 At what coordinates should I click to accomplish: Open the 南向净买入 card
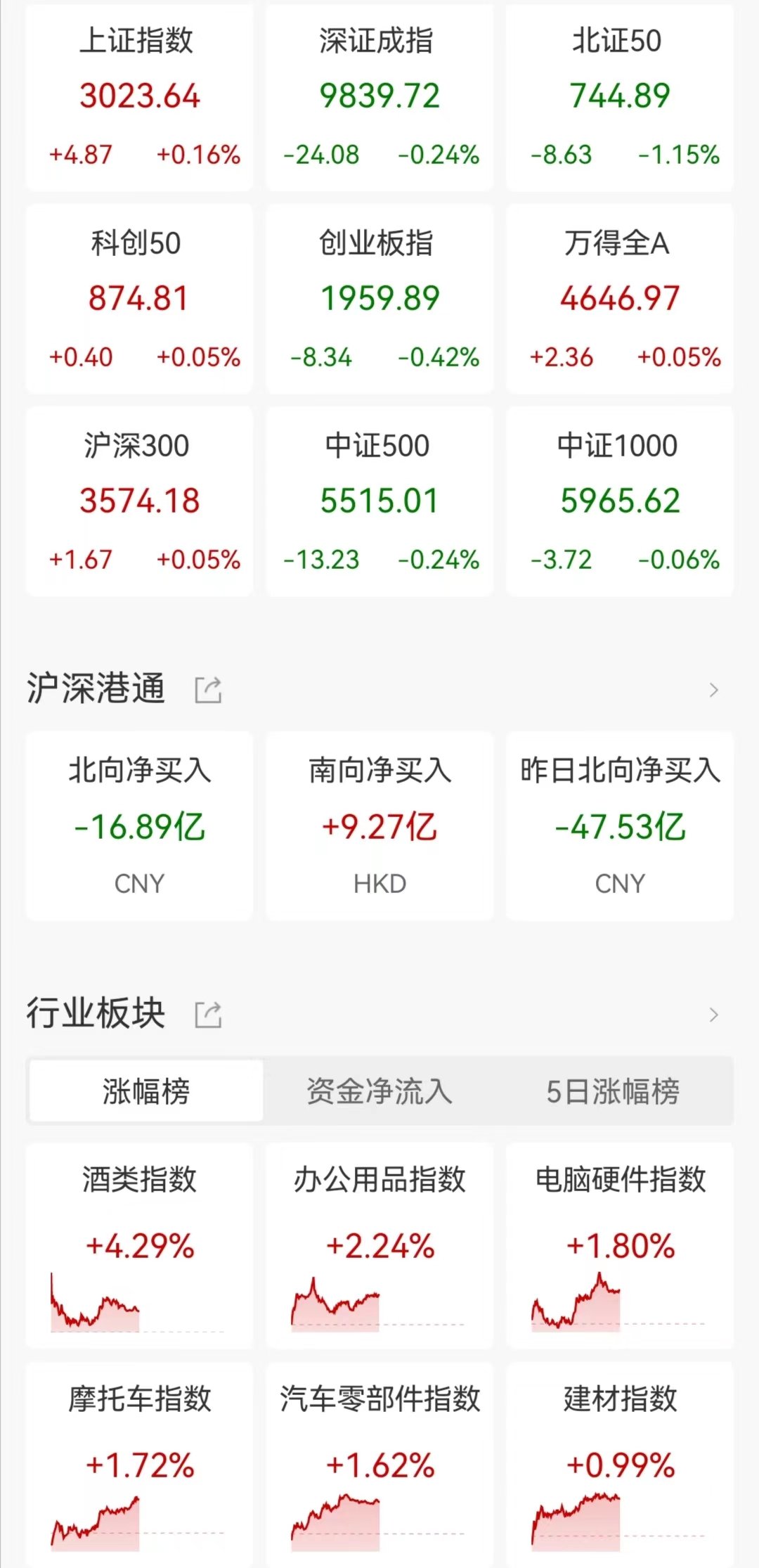pyautogui.click(x=379, y=826)
